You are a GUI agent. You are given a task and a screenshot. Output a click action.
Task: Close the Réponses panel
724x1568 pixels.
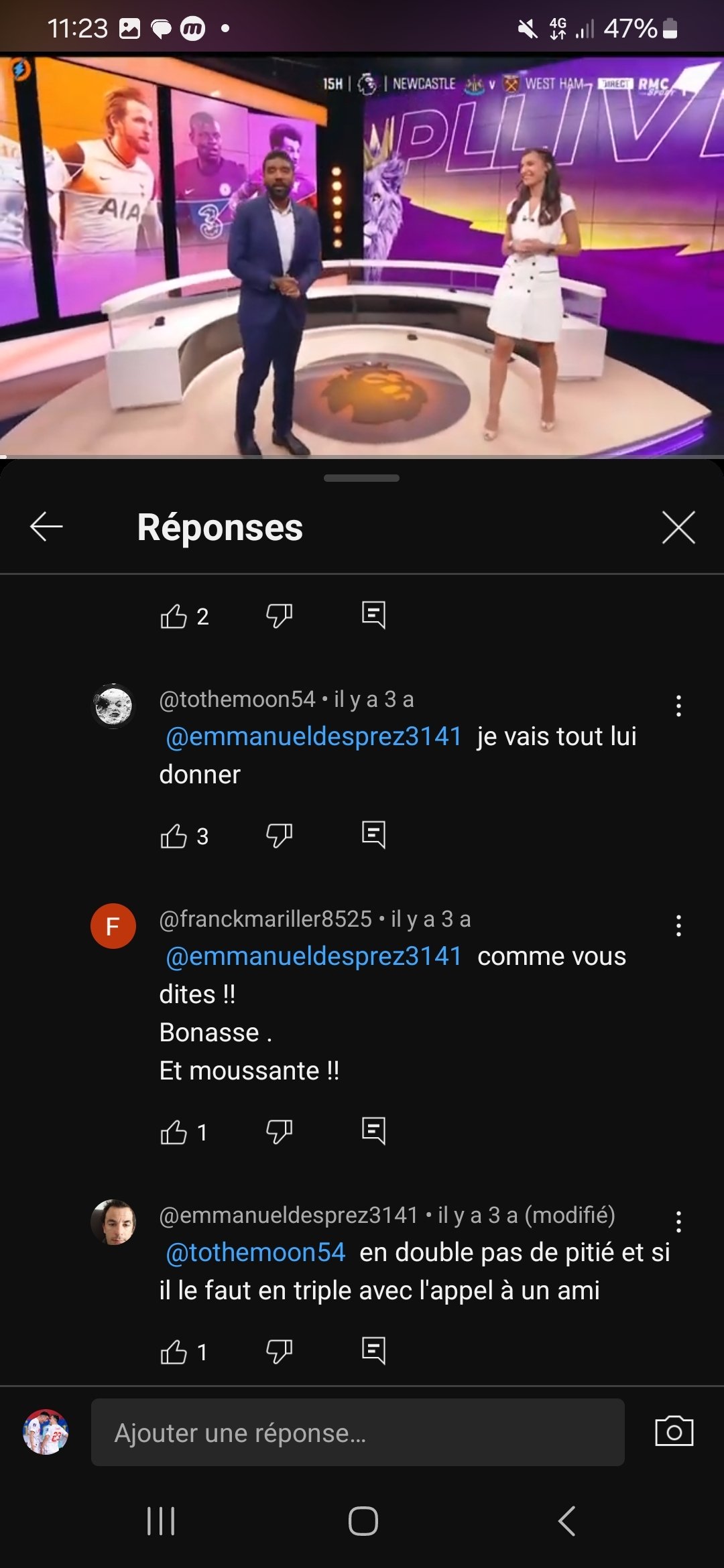pyautogui.click(x=678, y=527)
